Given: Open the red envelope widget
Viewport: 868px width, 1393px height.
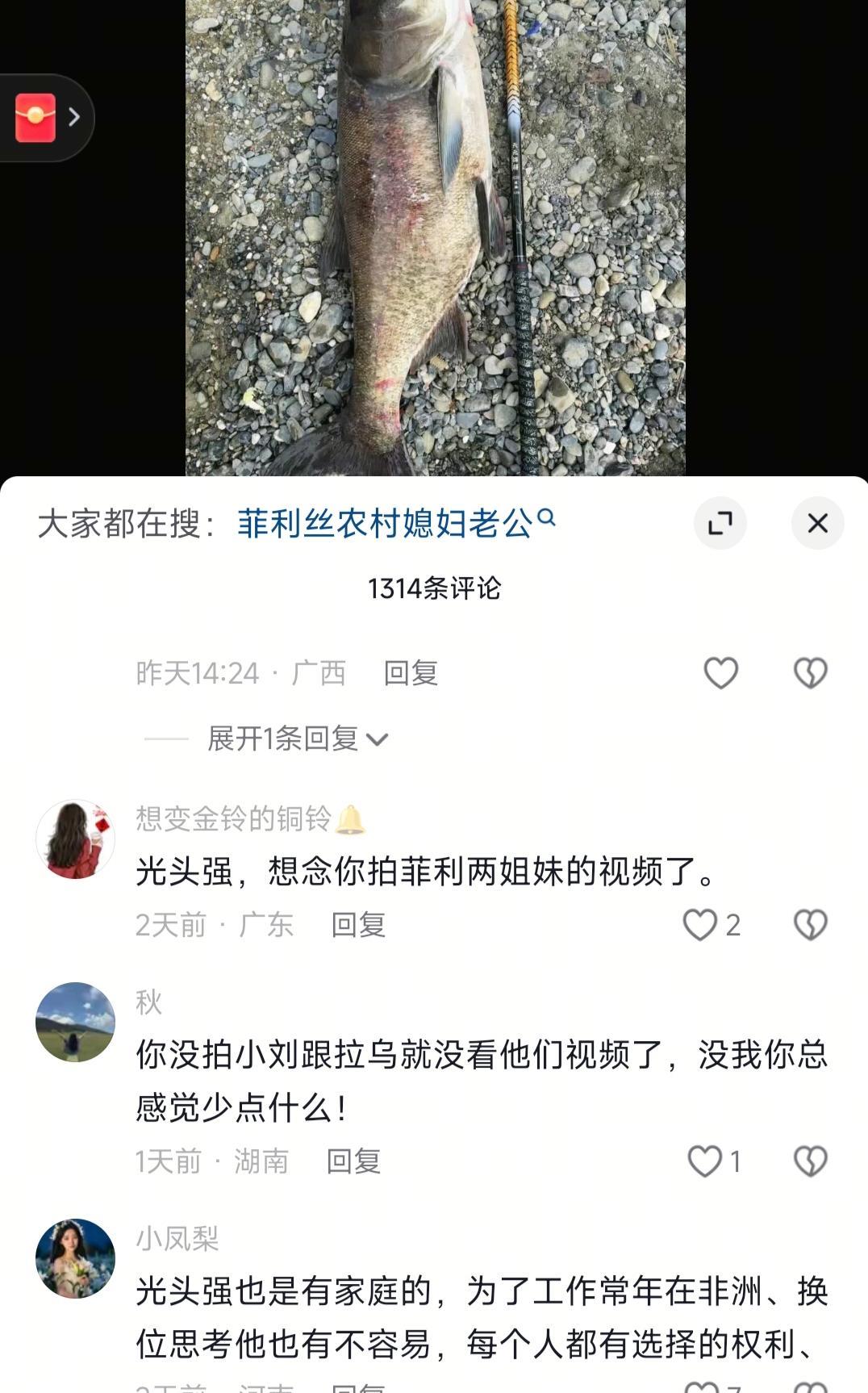Looking at the screenshot, I should pyautogui.click(x=36, y=118).
